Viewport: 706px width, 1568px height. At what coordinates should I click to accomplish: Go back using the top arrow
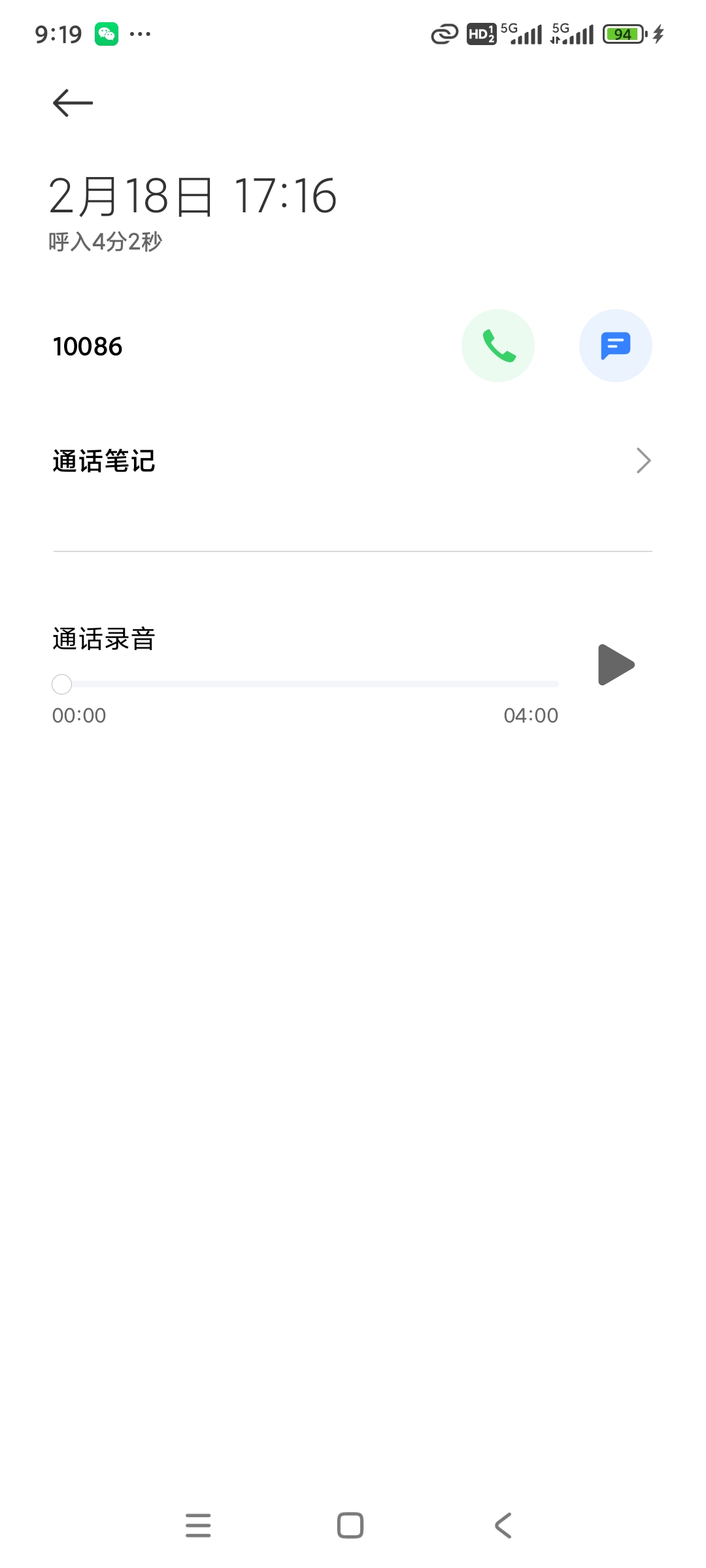pos(73,103)
